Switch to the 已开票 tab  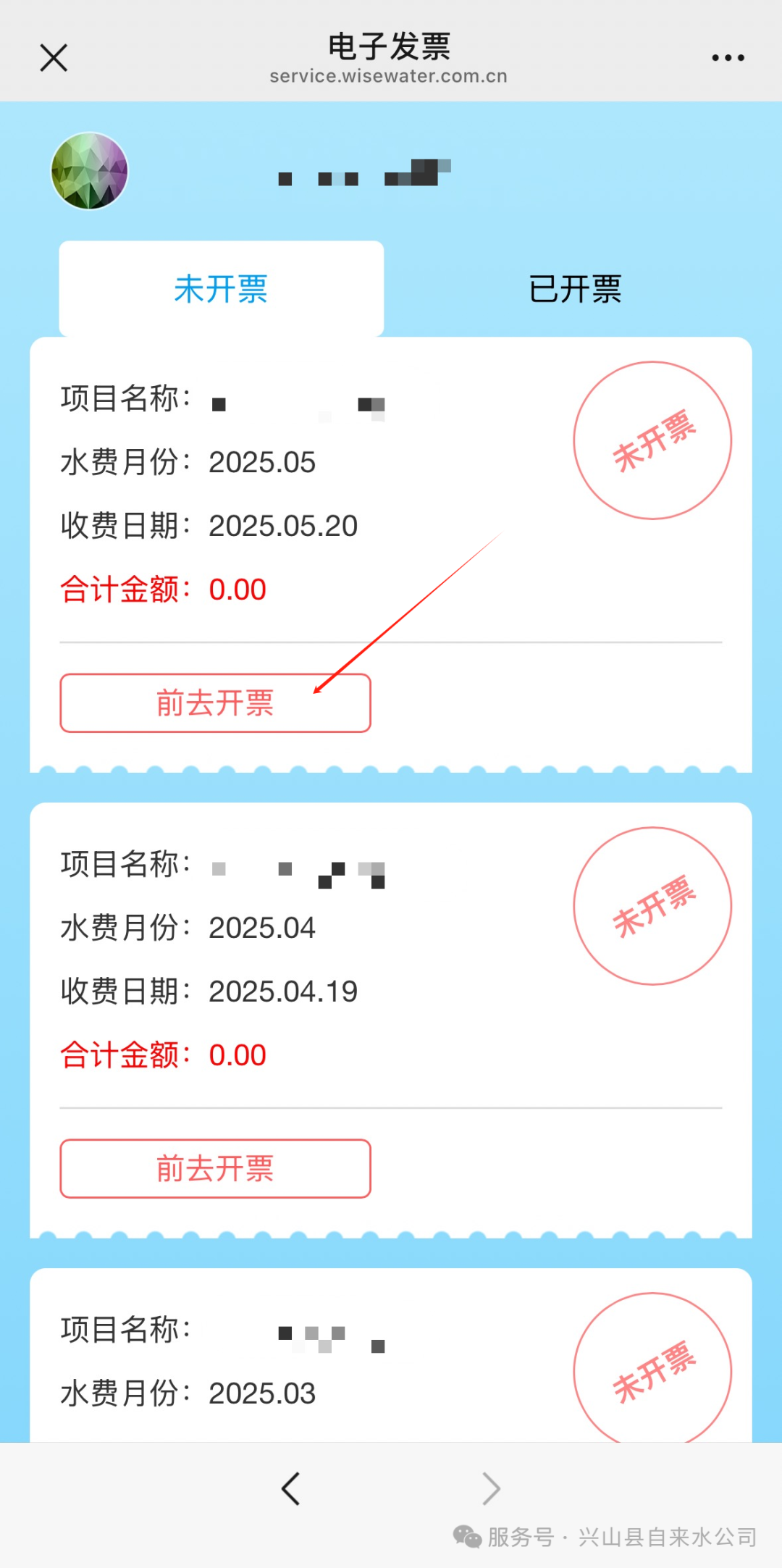576,288
